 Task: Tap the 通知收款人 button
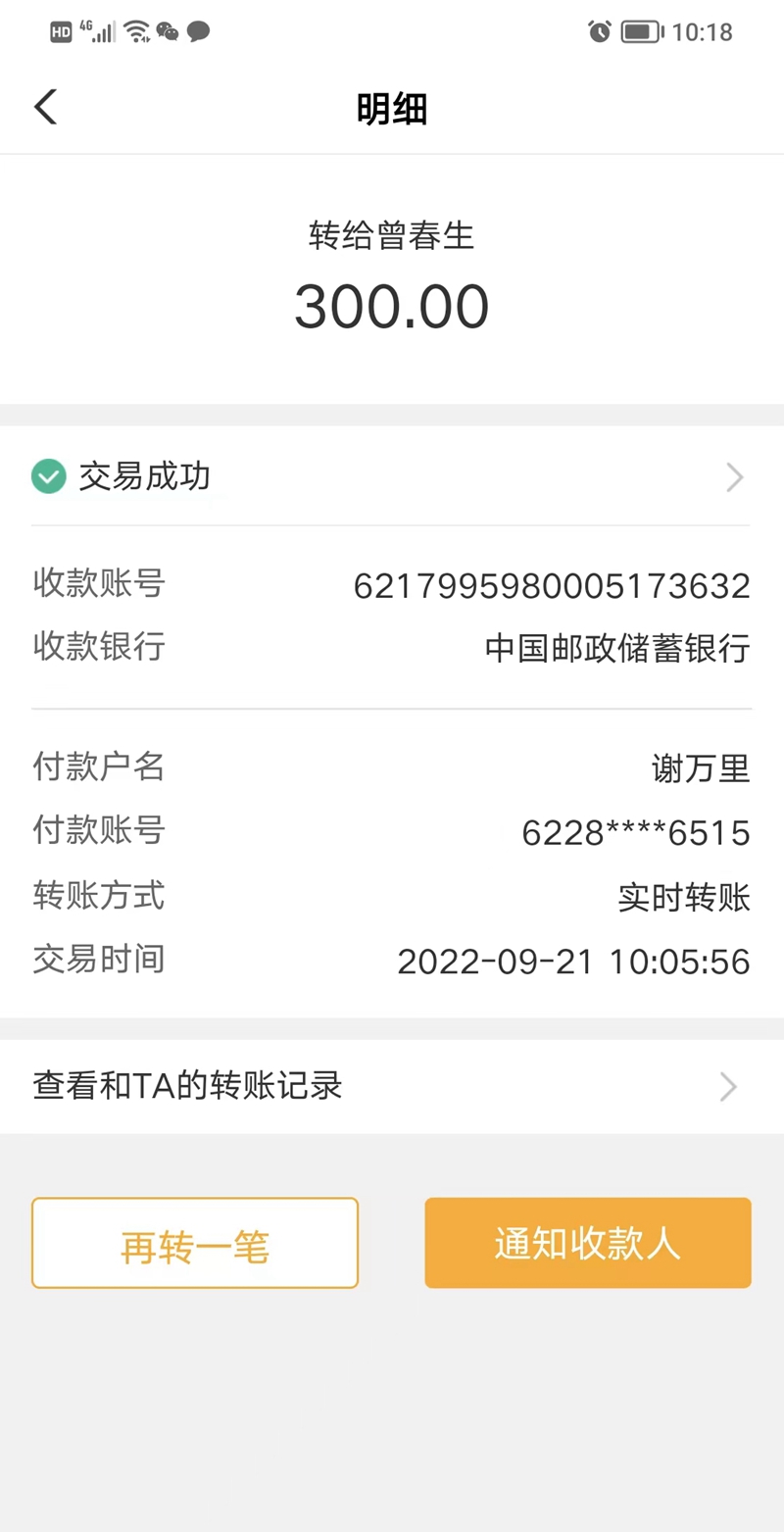[587, 1242]
